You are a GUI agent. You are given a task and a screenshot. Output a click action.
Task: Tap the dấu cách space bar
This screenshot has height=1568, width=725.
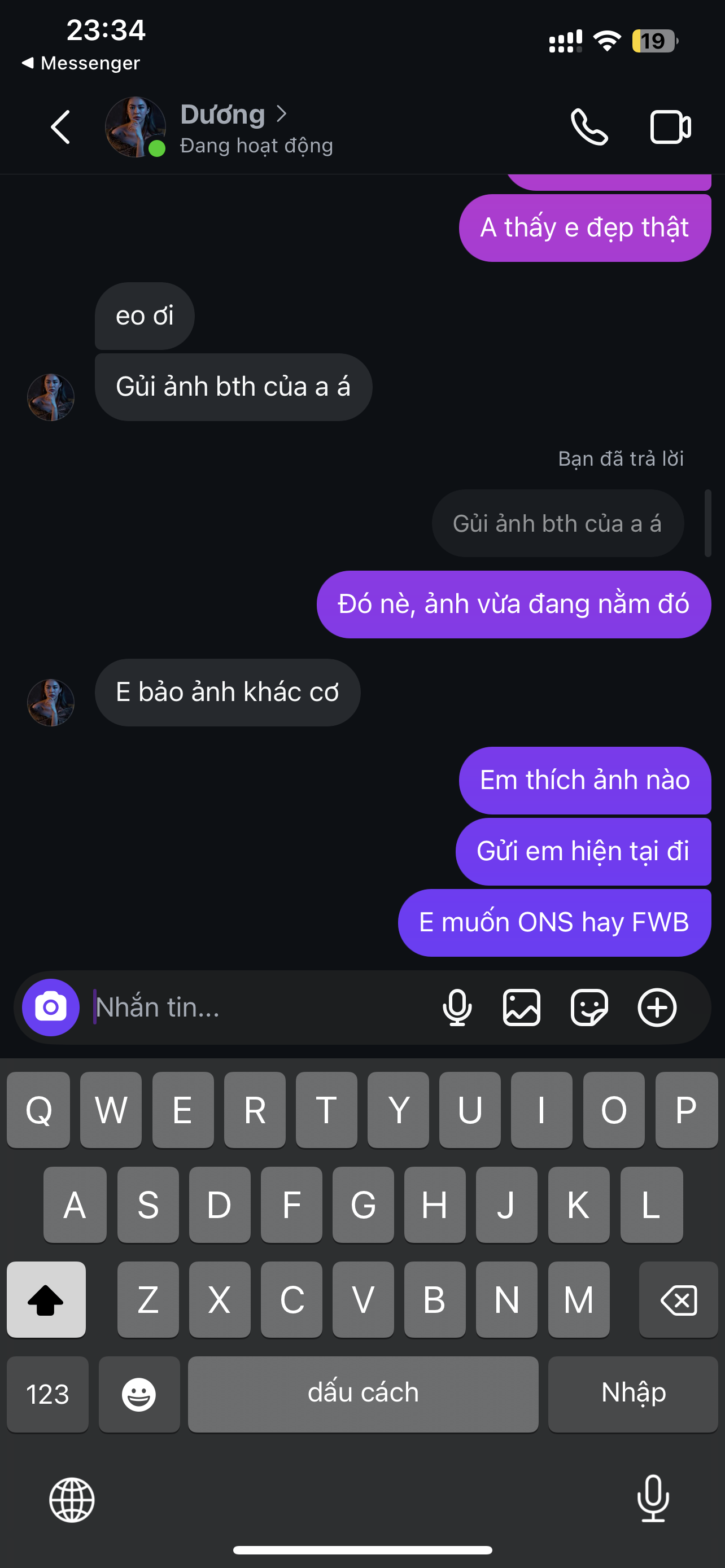coord(363,1395)
